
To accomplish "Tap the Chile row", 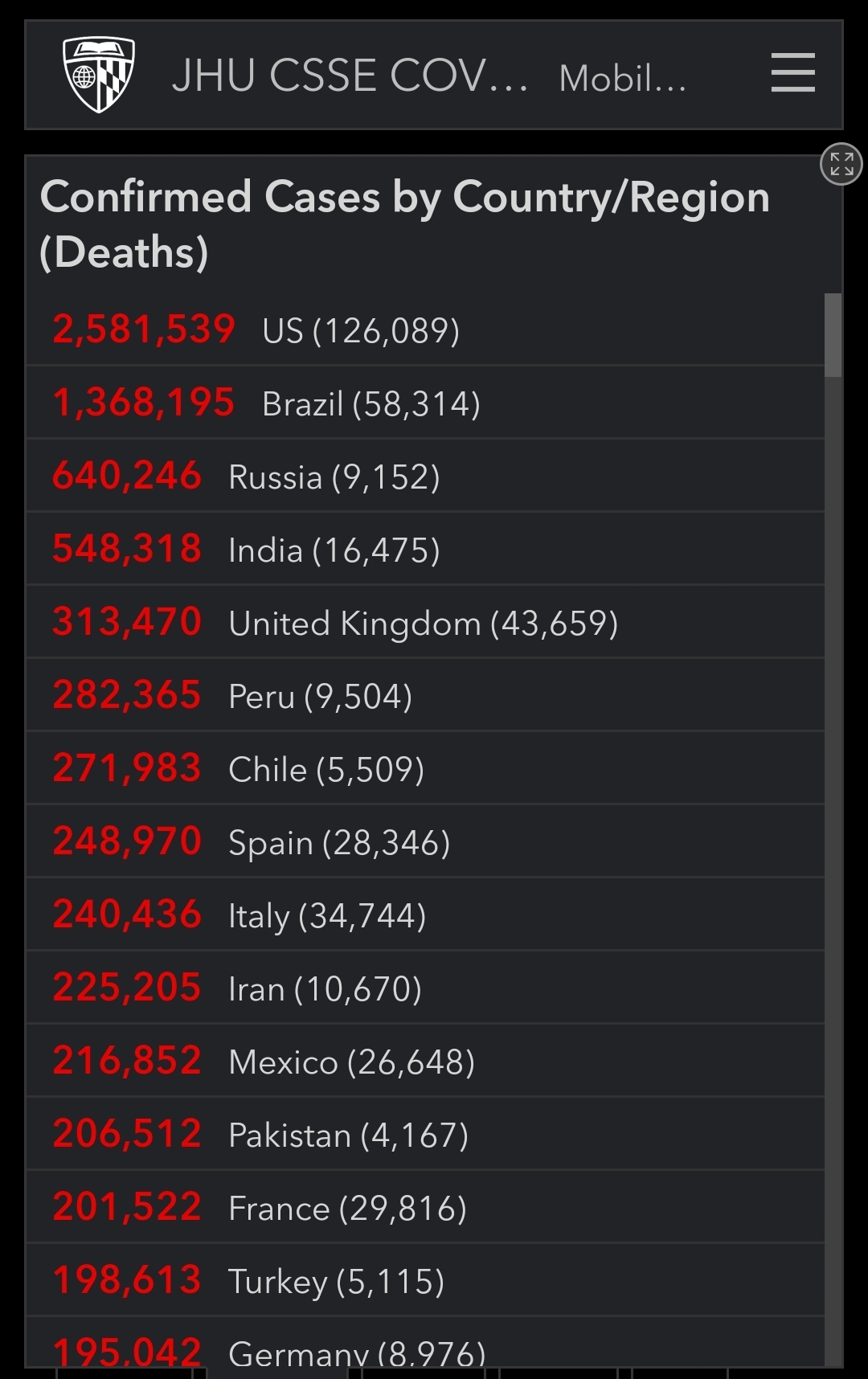I will (425, 768).
